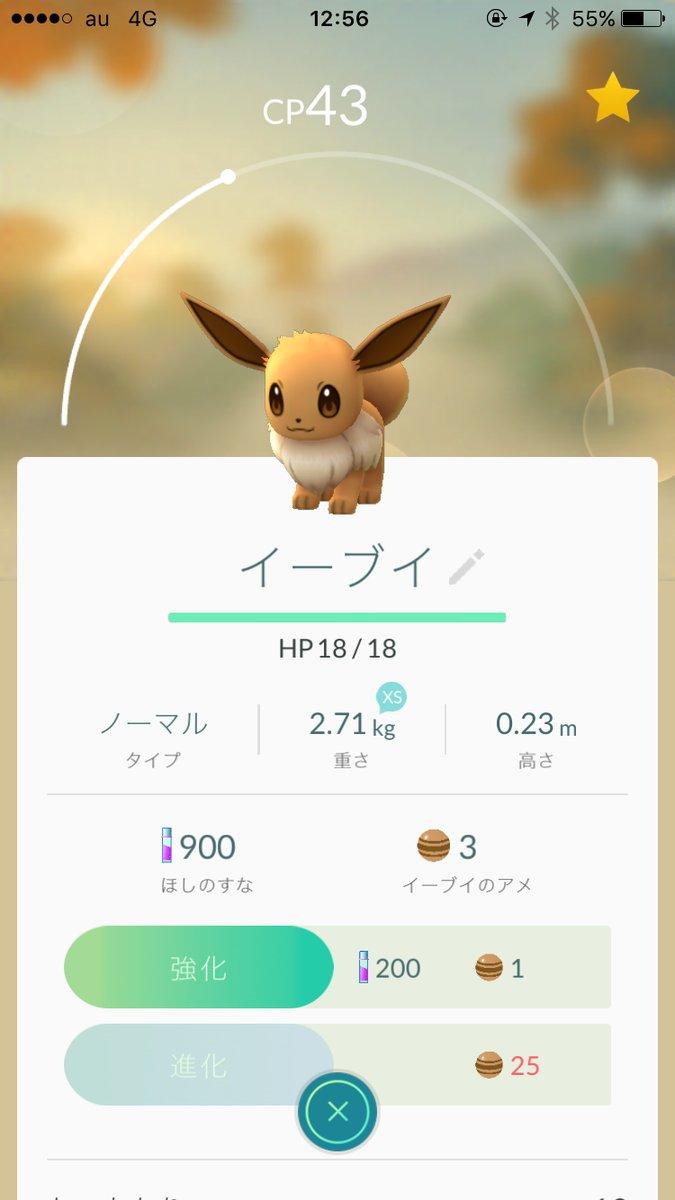The image size is (675, 1200).
Task: Edit the イーブイ nickname with the pencil
Action: pos(466,567)
